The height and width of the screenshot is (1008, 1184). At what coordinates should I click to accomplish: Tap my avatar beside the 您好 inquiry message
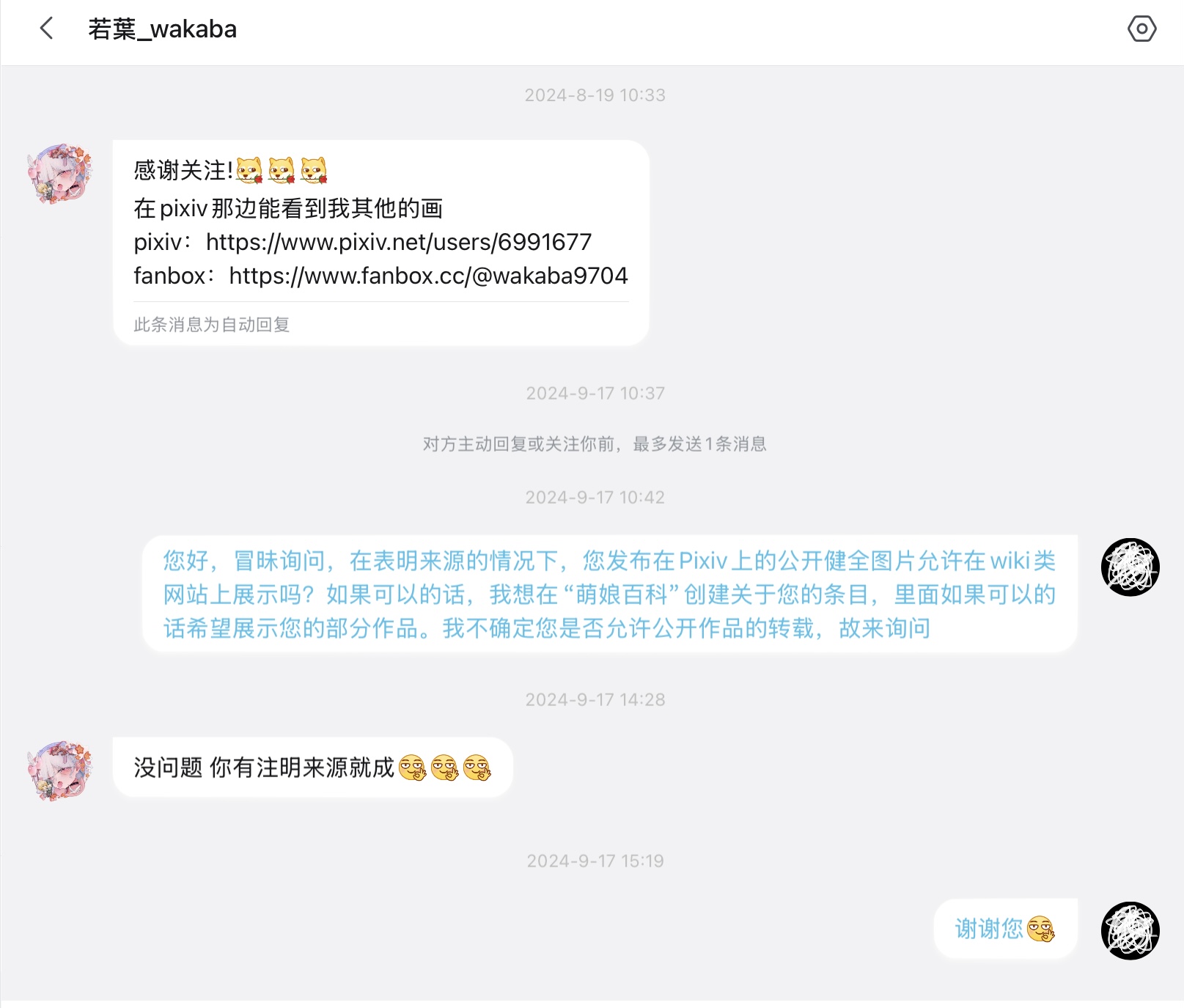tap(1130, 567)
